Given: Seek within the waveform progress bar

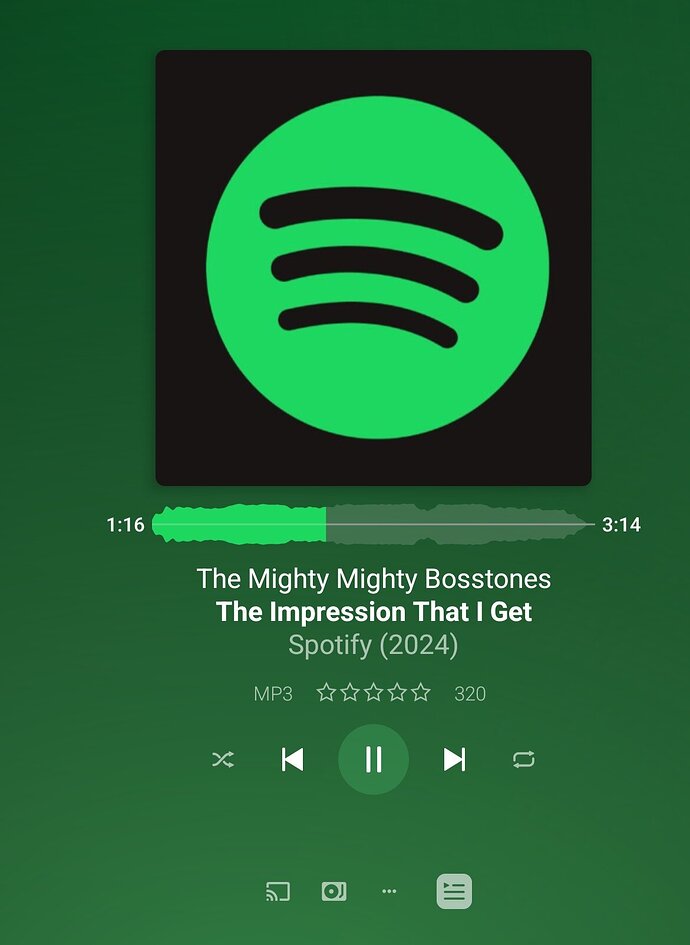Looking at the screenshot, I should click(373, 524).
